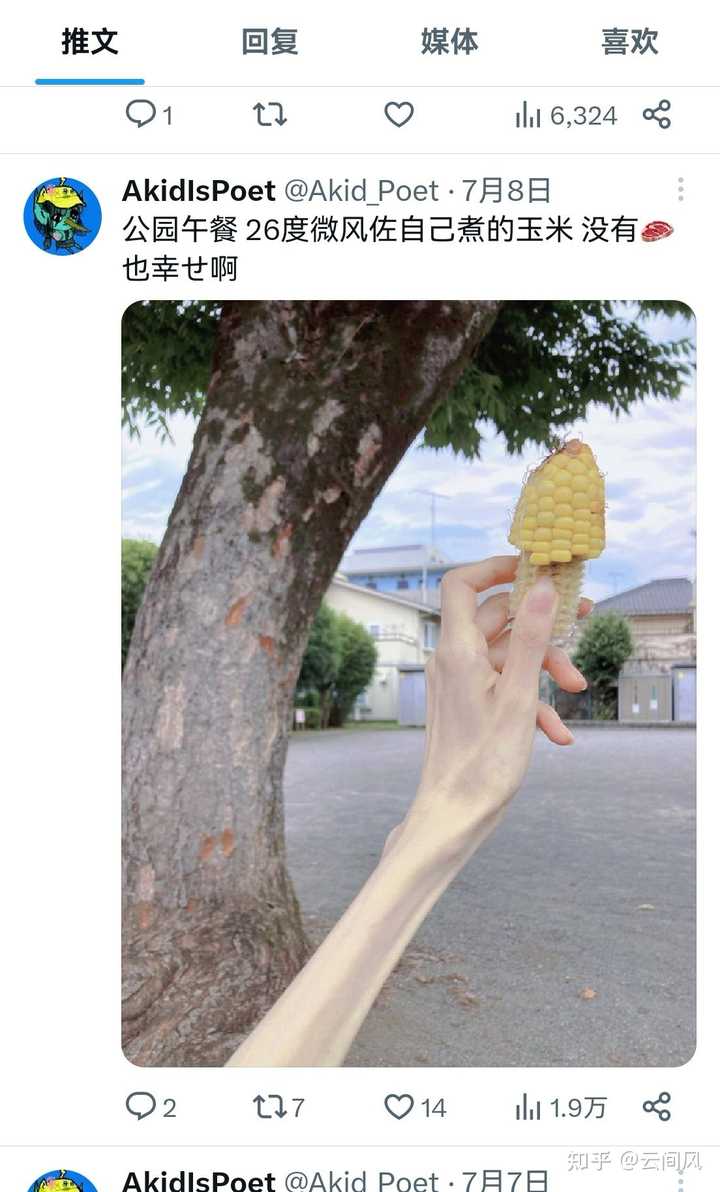Open overflow menu on the 7月8日 tweet

tap(680, 189)
